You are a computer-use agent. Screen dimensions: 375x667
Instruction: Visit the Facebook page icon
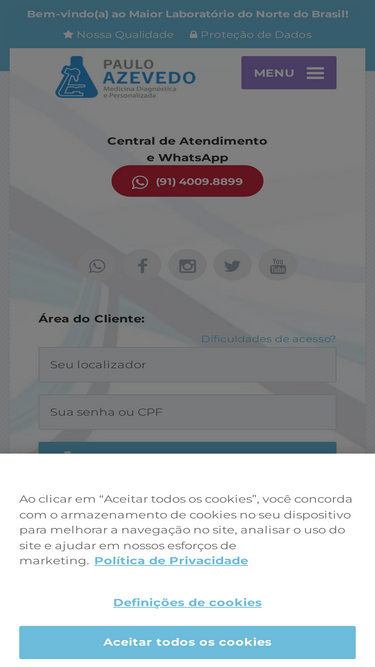(142, 266)
